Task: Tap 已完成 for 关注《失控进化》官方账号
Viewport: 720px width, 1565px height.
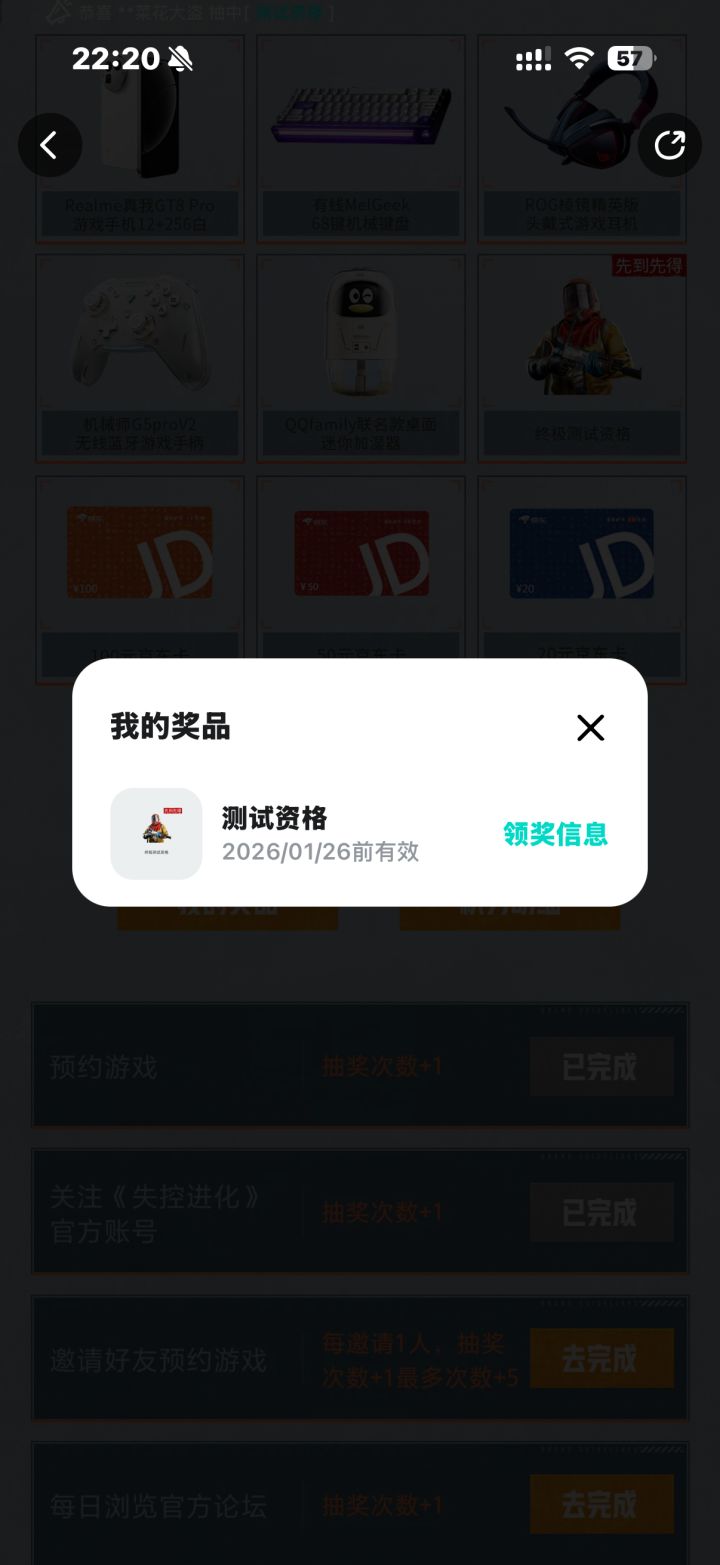Action: pos(601,1211)
